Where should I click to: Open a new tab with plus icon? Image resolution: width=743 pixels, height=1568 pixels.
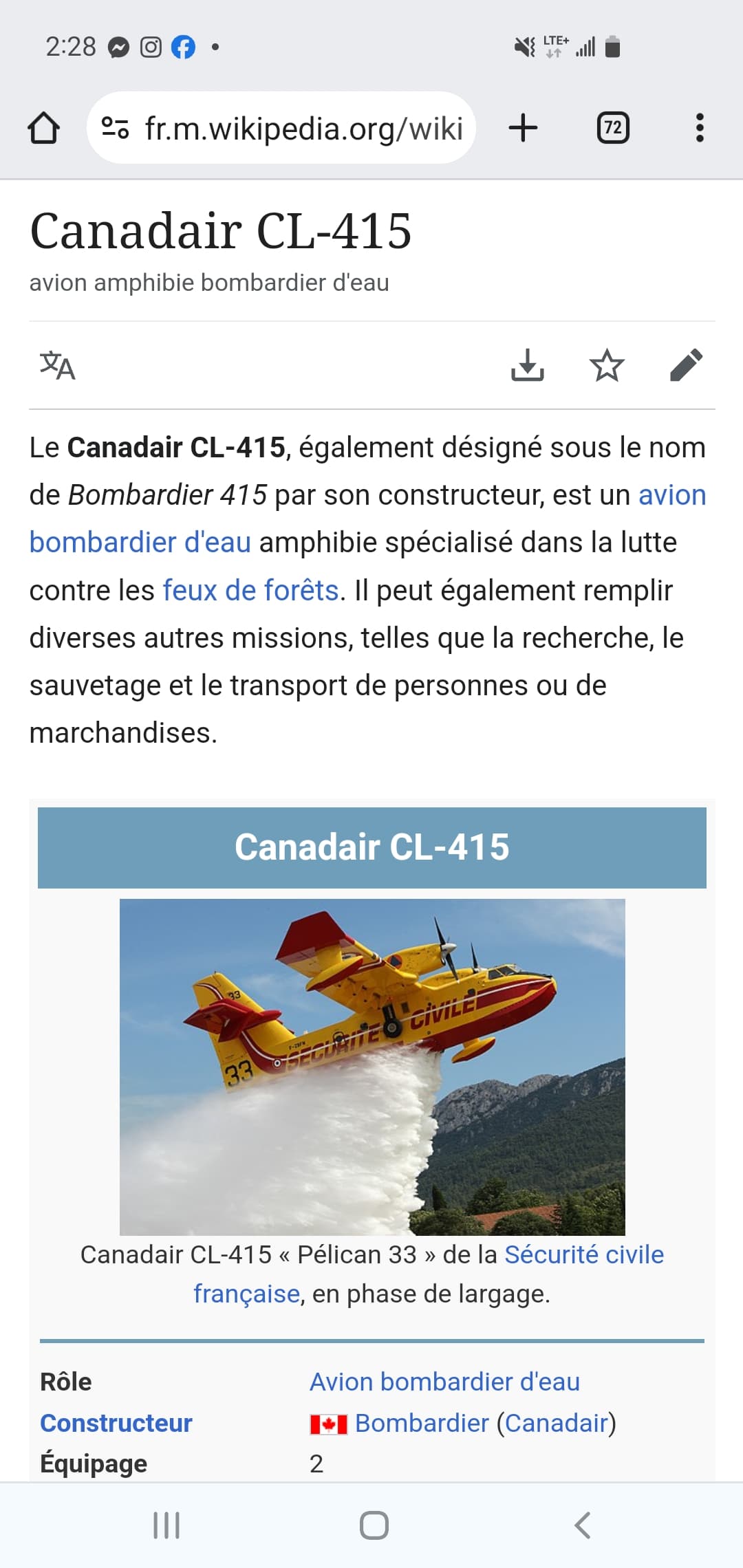523,128
